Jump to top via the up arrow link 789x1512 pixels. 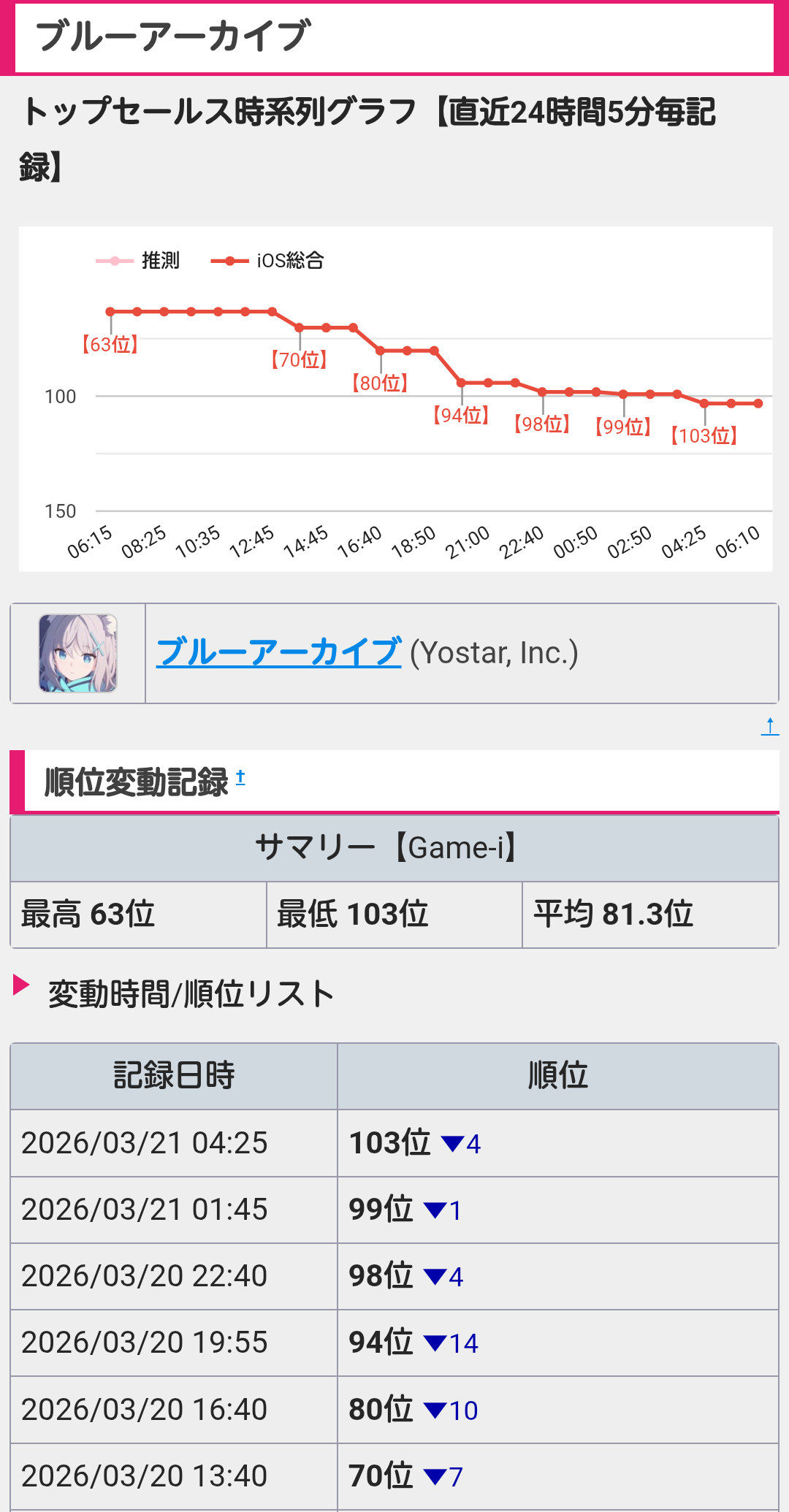pos(770,726)
